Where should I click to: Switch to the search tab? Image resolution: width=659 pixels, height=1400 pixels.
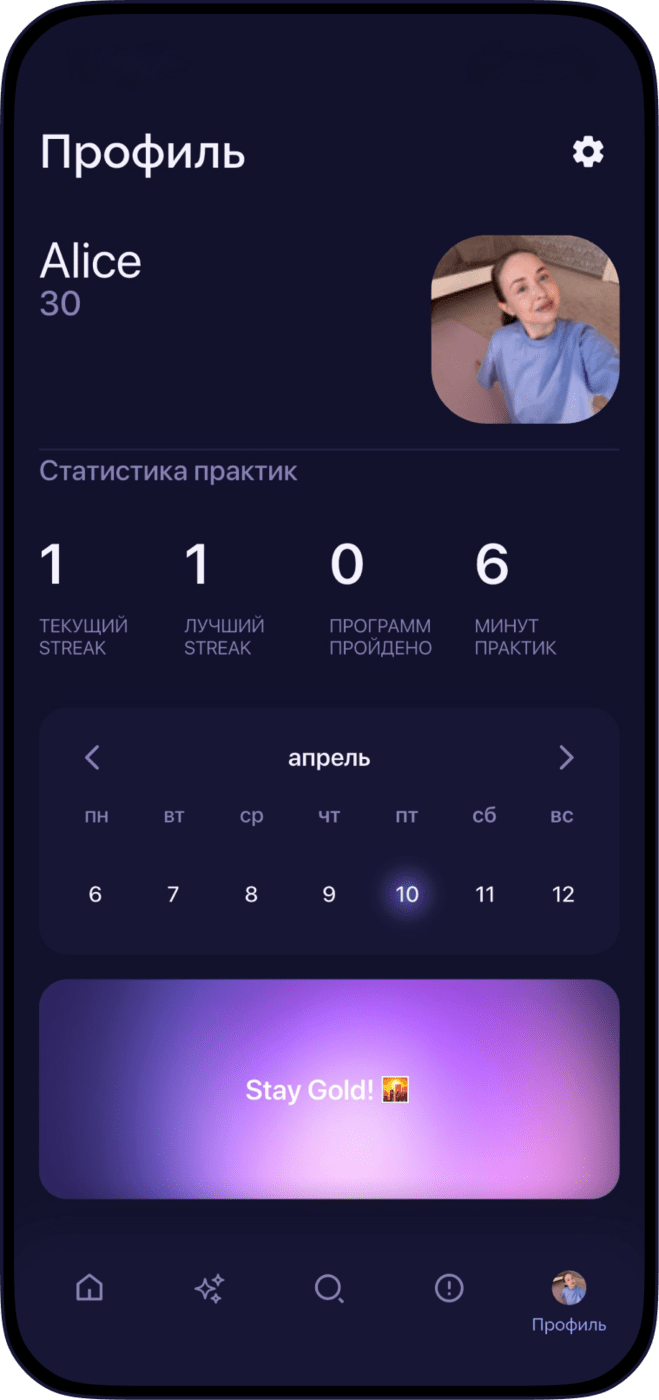pyautogui.click(x=329, y=1289)
